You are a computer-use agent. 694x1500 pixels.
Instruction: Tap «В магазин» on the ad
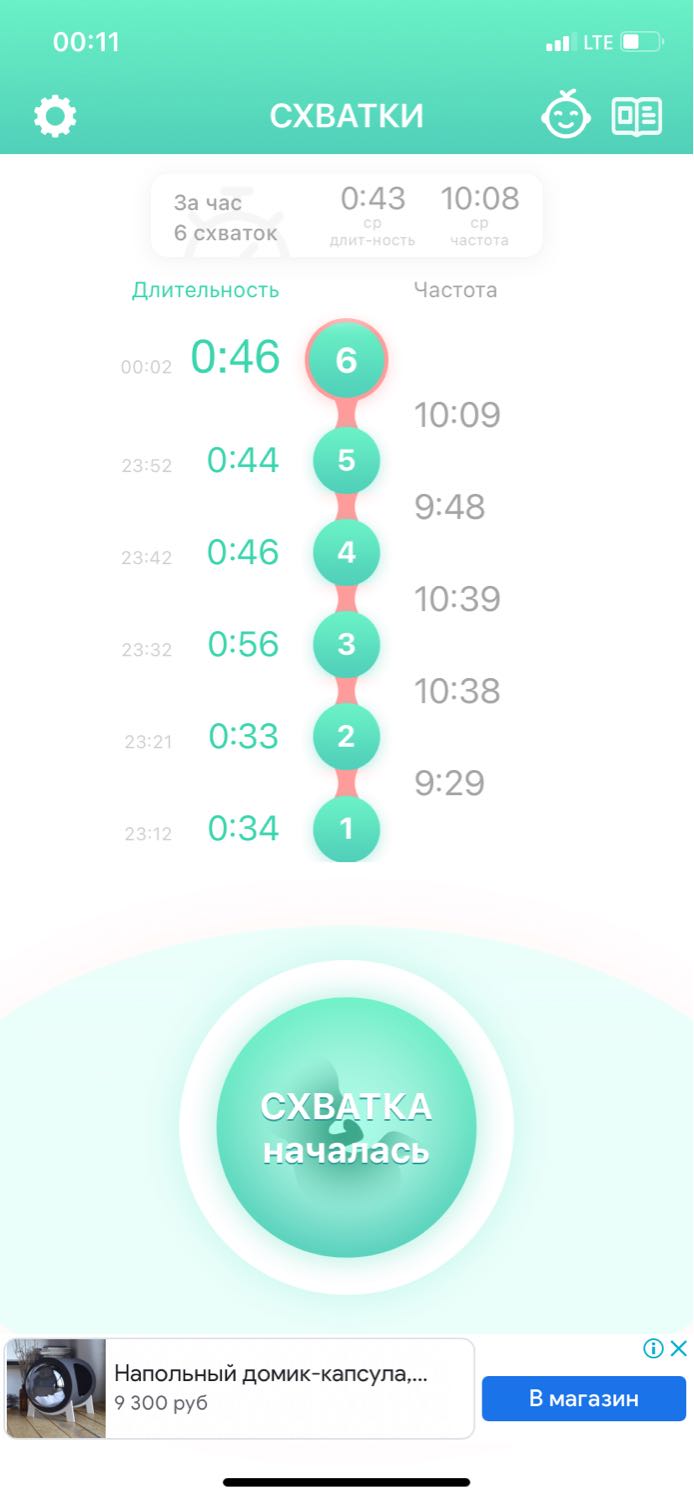(584, 1398)
